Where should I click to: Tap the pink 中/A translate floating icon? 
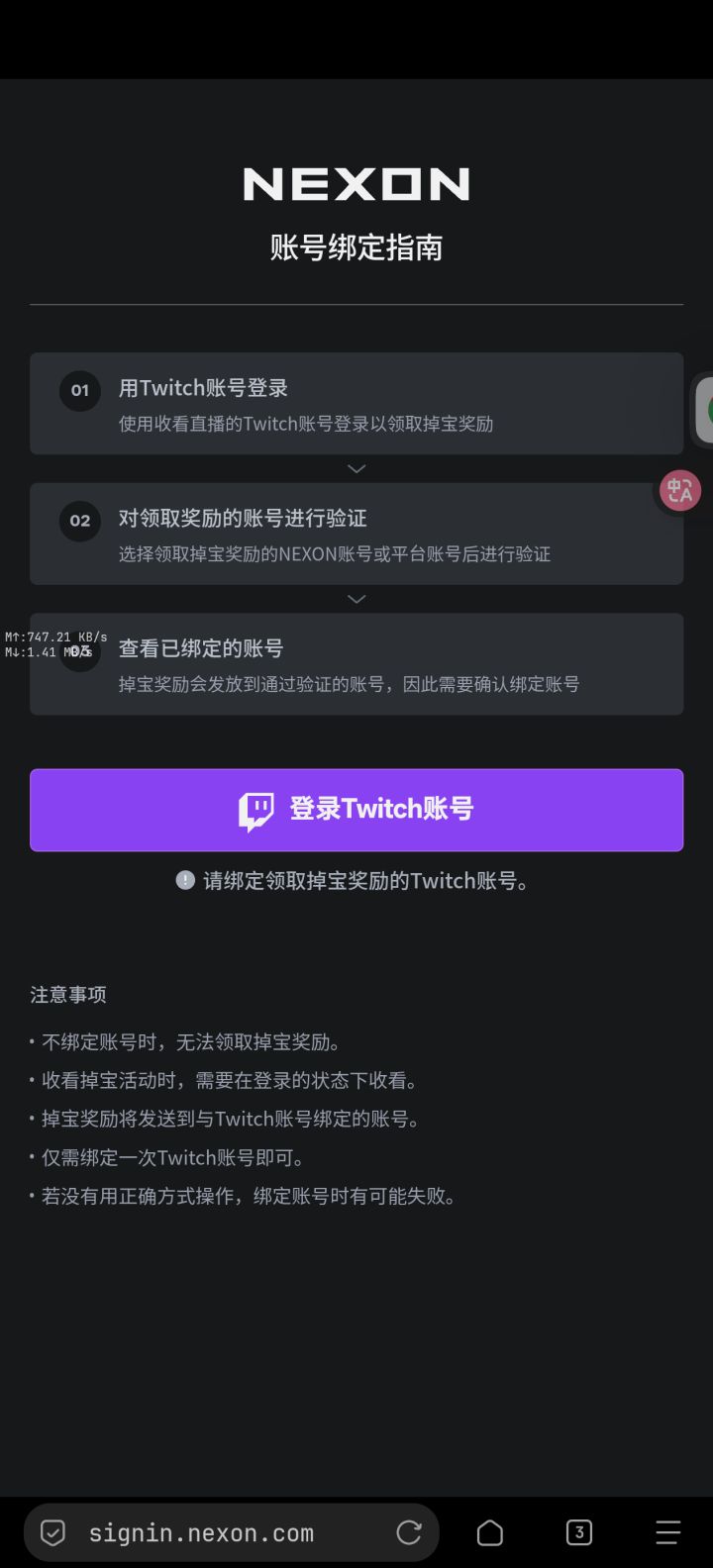tap(678, 490)
